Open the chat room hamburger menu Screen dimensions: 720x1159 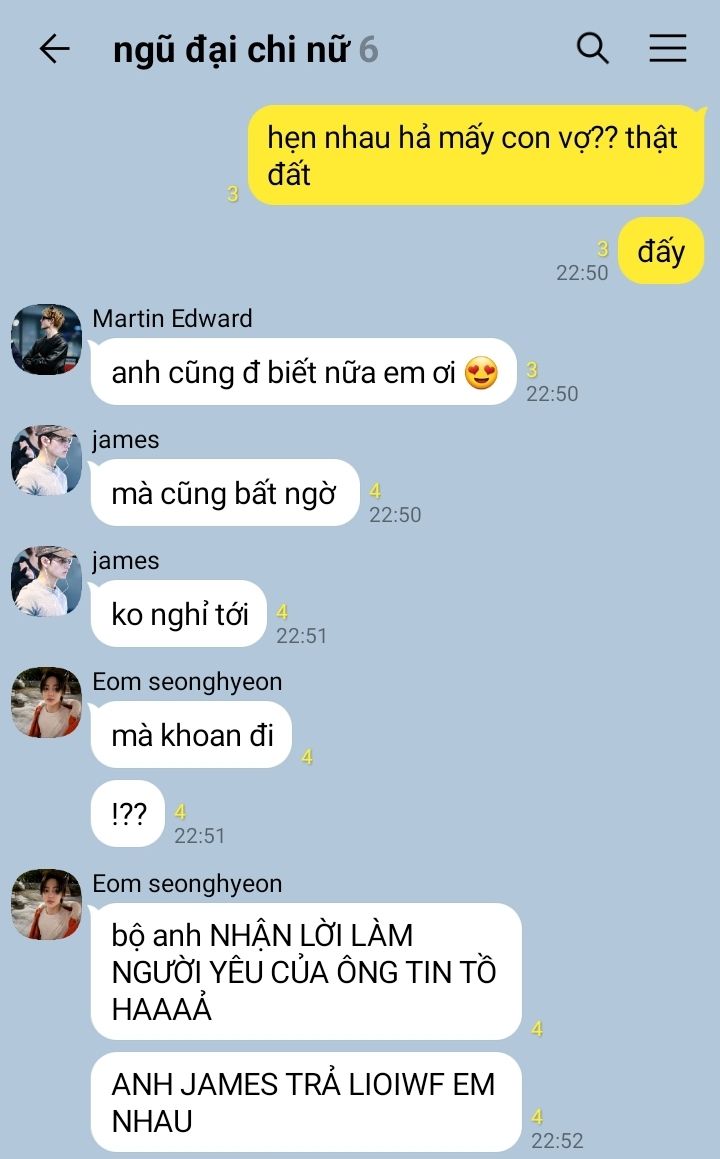coord(668,49)
